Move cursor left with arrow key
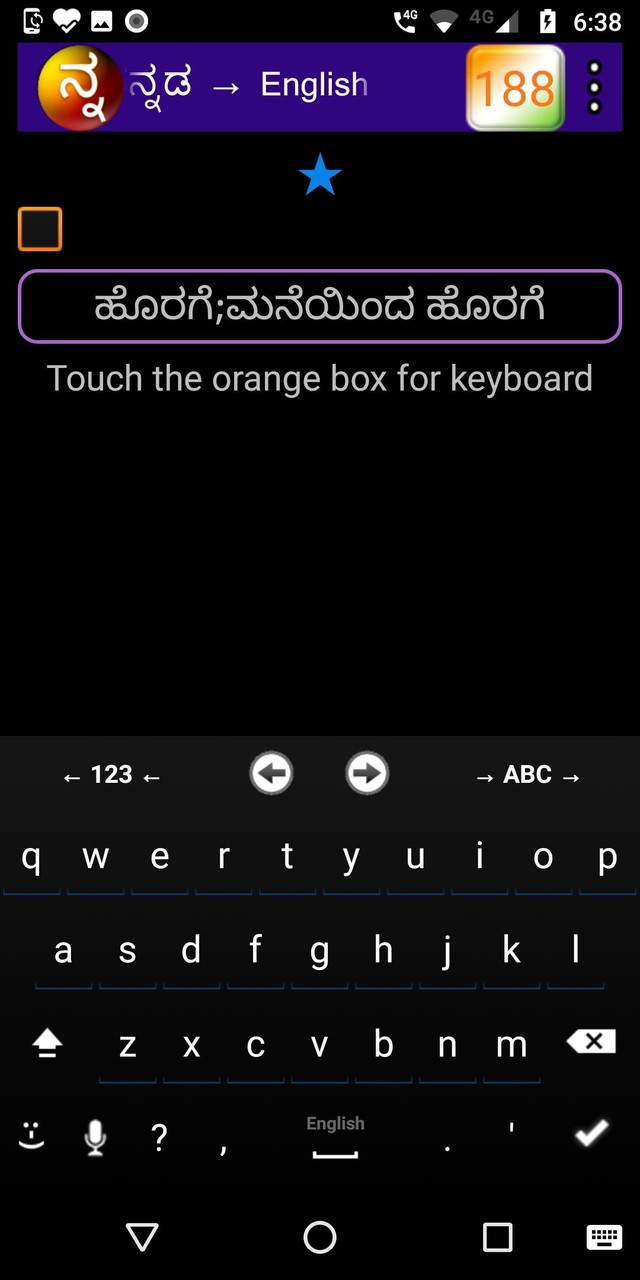The image size is (640, 1280). tap(271, 773)
